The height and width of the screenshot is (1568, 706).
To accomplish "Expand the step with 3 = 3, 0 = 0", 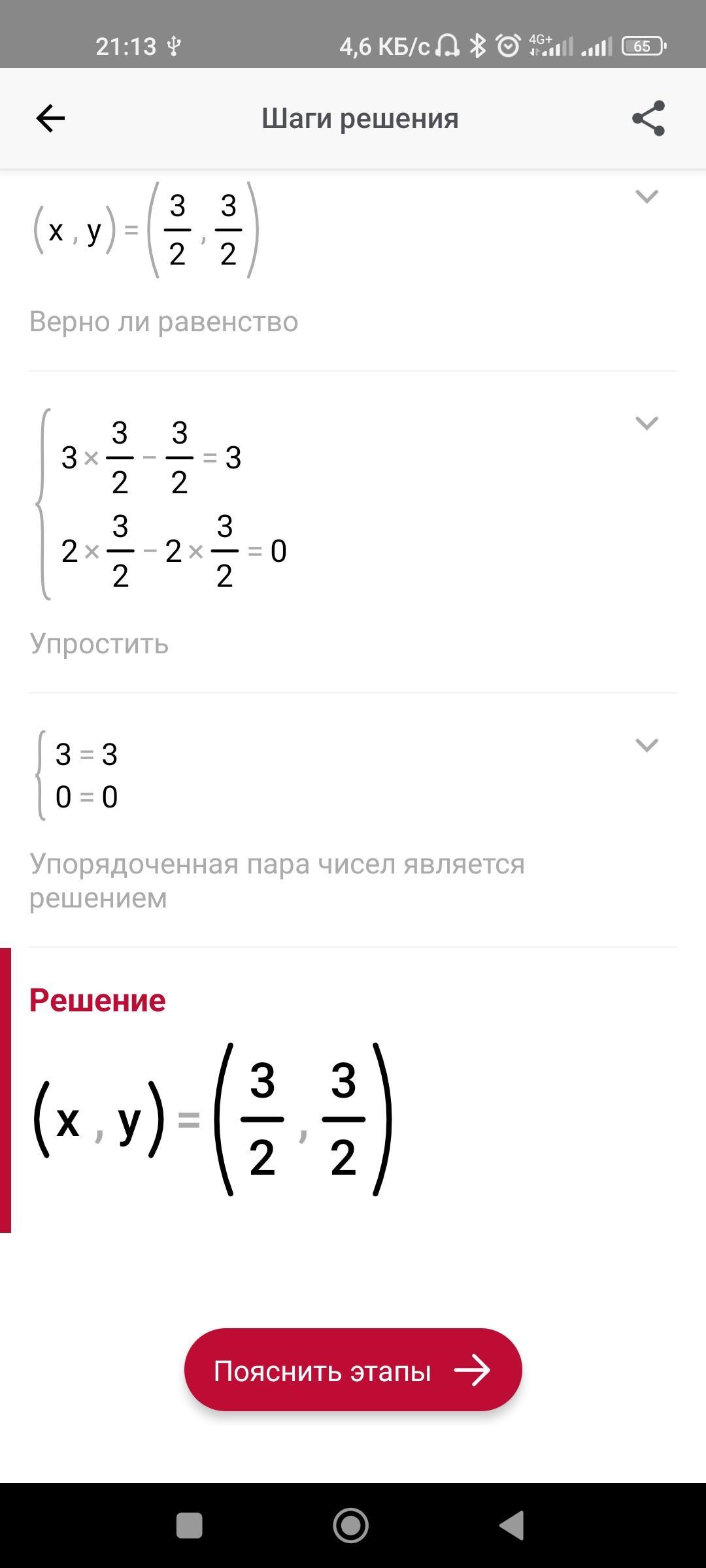I will [647, 745].
